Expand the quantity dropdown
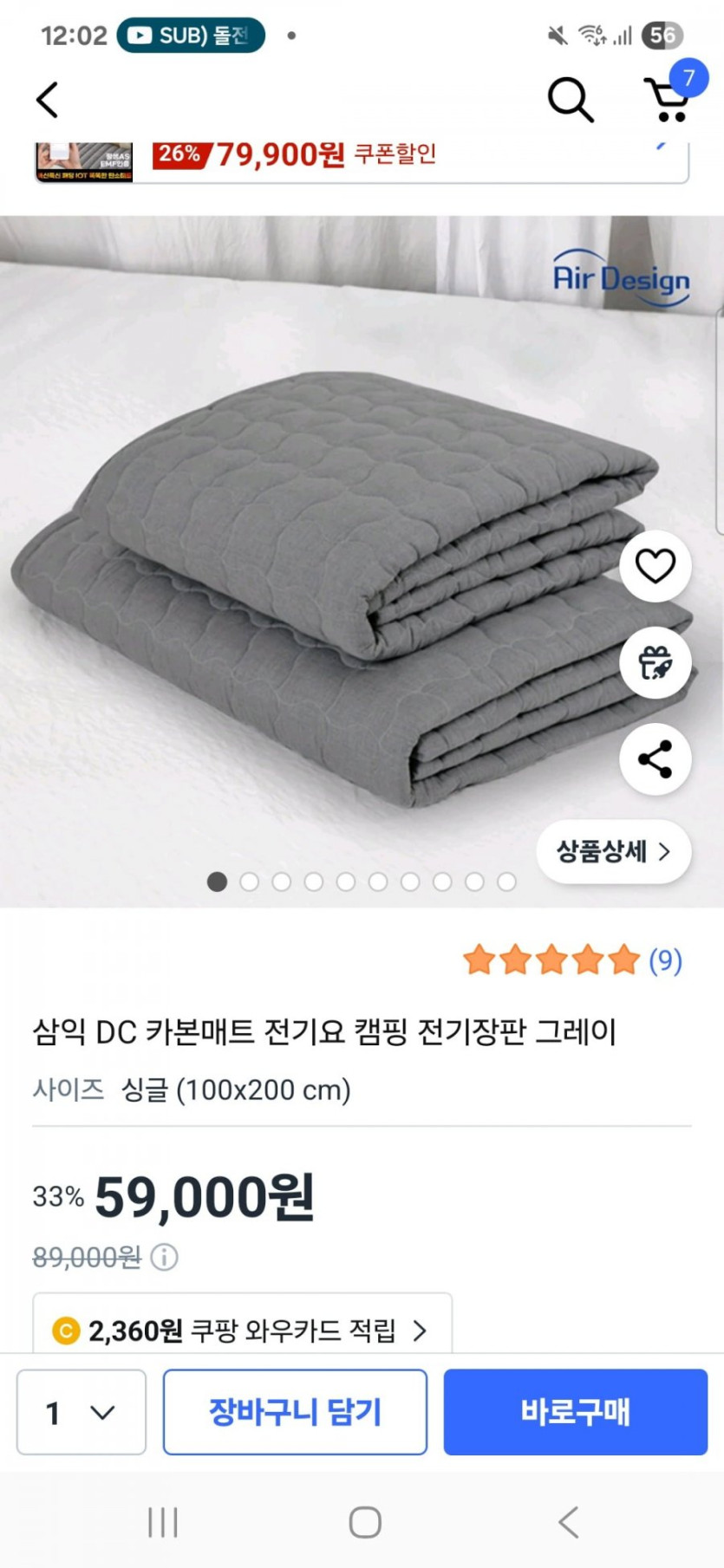The image size is (724, 1568). click(x=81, y=1412)
